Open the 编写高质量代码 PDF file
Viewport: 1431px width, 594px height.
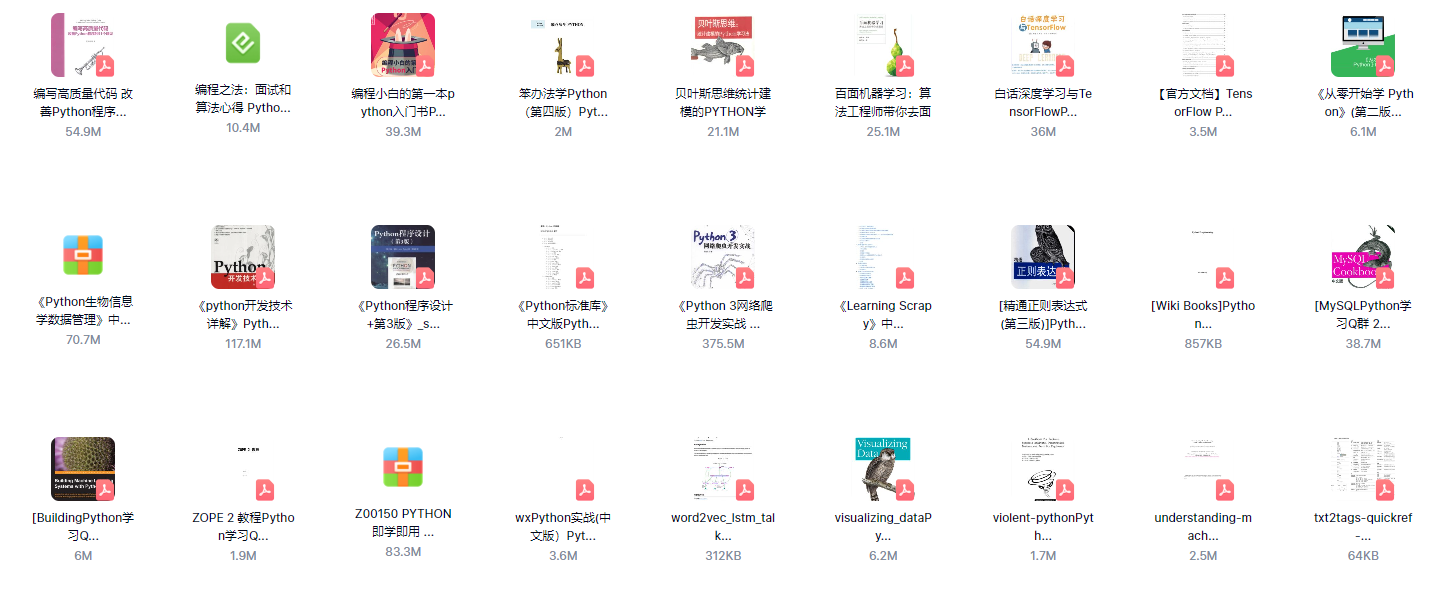click(x=83, y=46)
